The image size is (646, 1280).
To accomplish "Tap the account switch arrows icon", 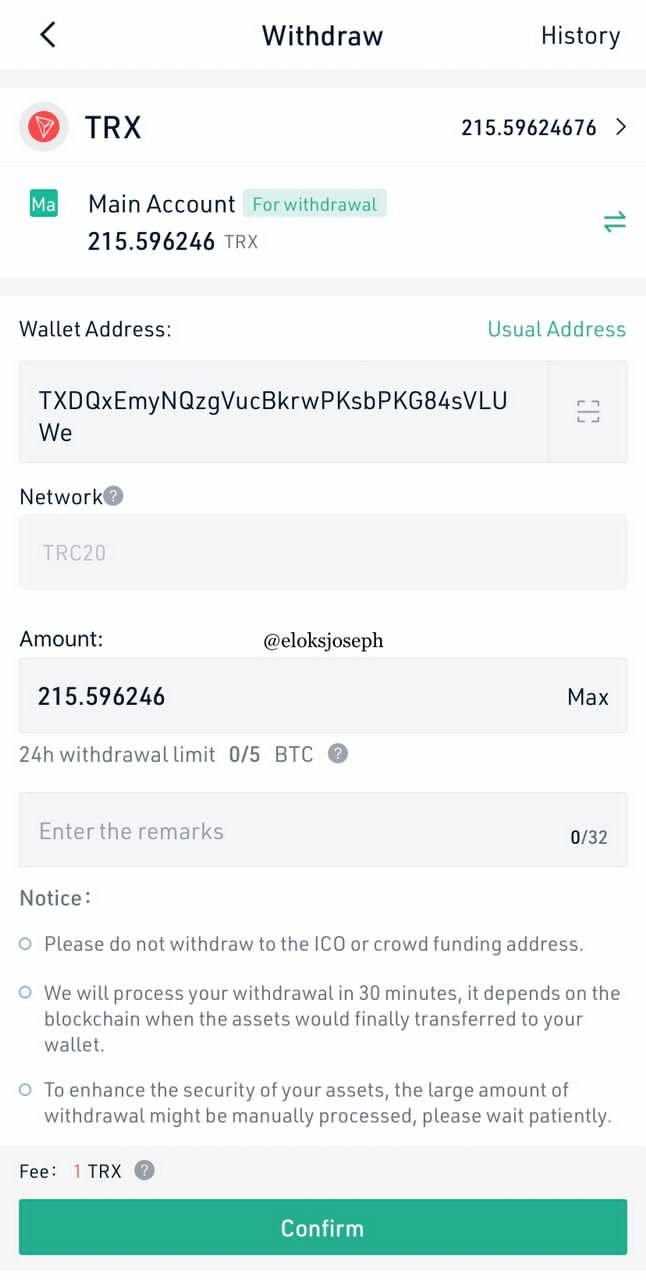I will [614, 222].
